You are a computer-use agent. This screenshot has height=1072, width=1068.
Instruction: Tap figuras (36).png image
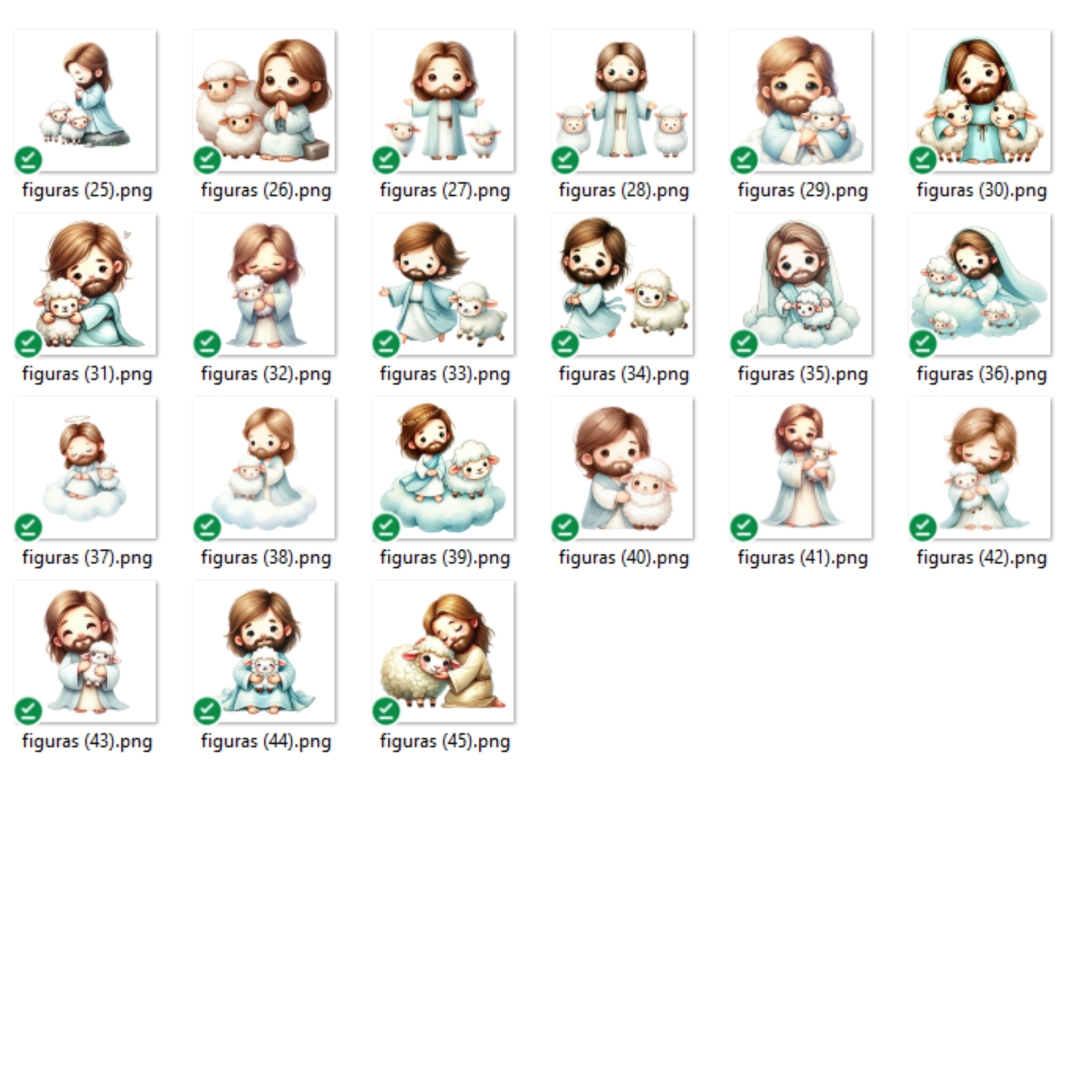point(980,285)
